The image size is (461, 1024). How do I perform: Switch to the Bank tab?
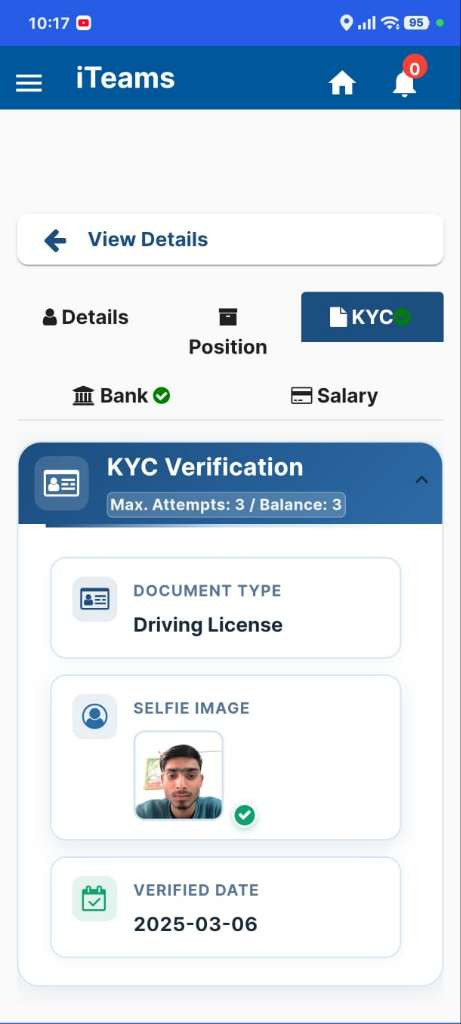click(x=122, y=396)
